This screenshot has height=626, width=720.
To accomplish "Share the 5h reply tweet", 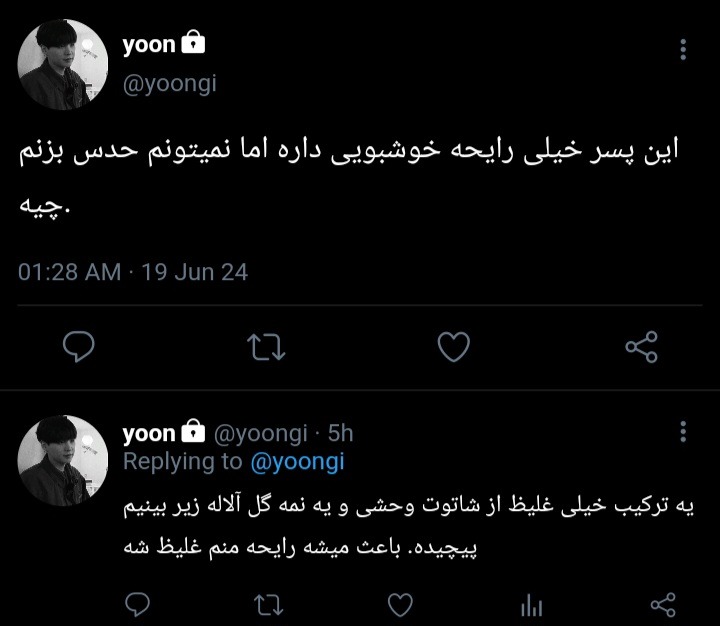I will (663, 604).
